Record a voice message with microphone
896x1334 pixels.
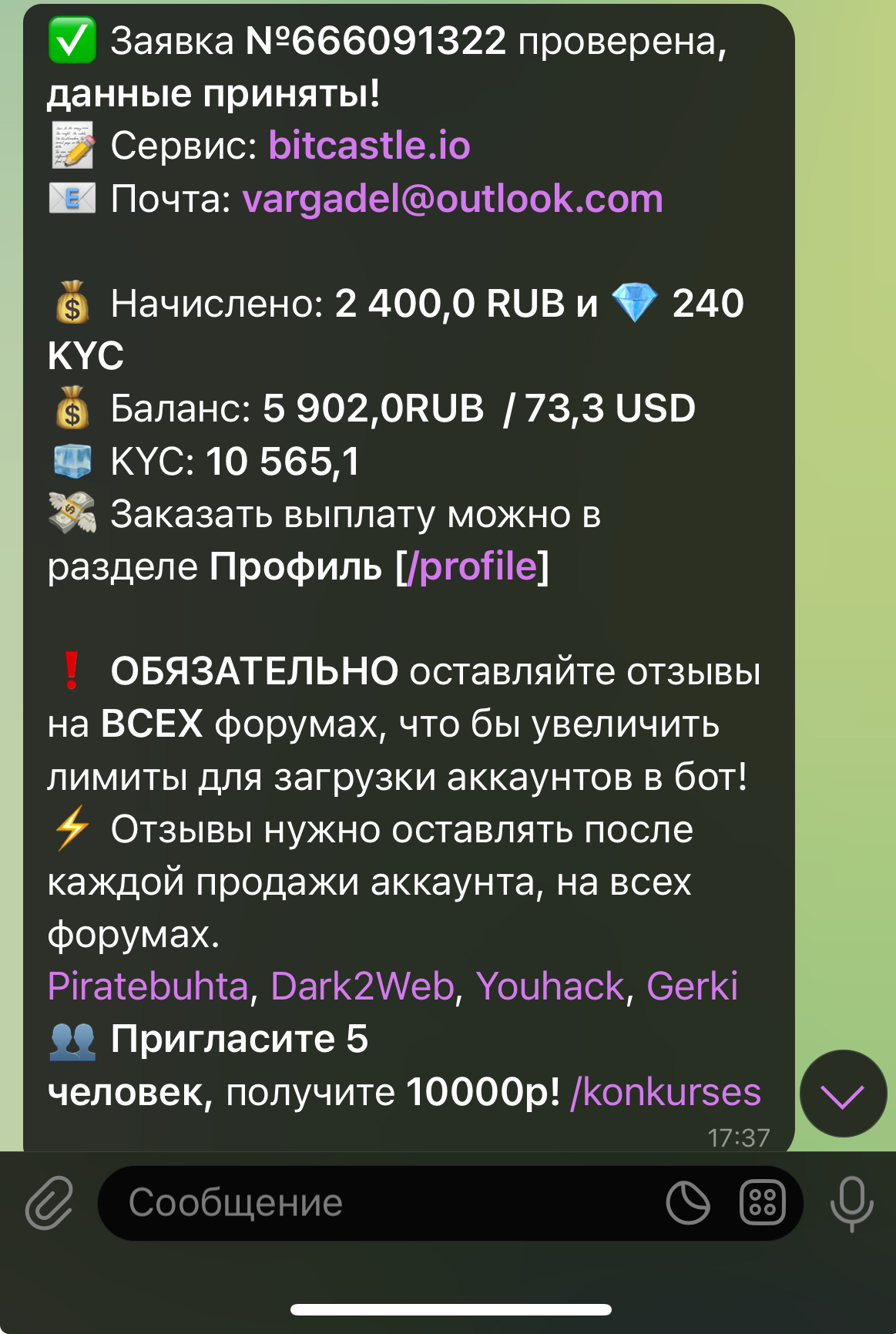851,1202
